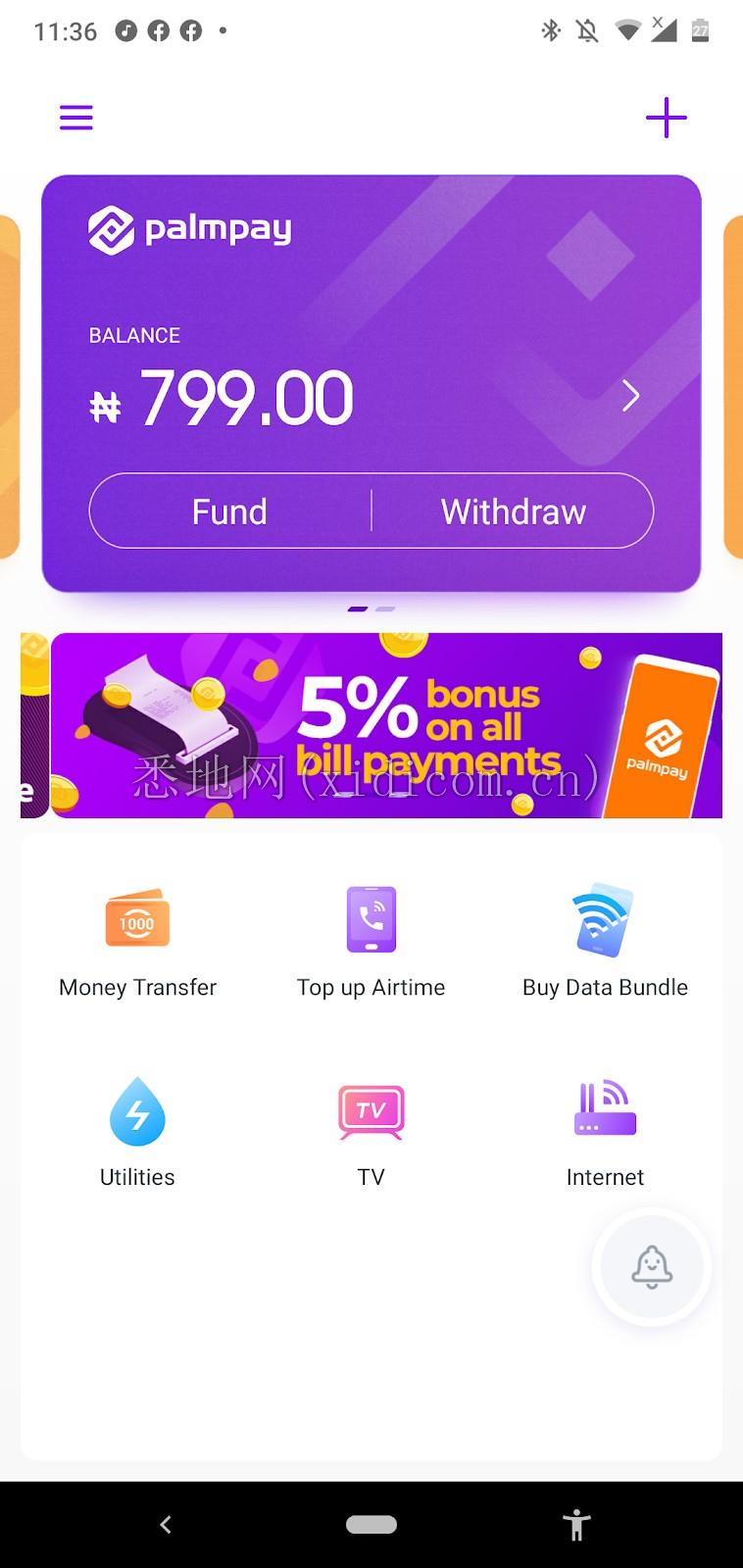
Task: Open Buy Data Bundle
Action: [x=605, y=943]
